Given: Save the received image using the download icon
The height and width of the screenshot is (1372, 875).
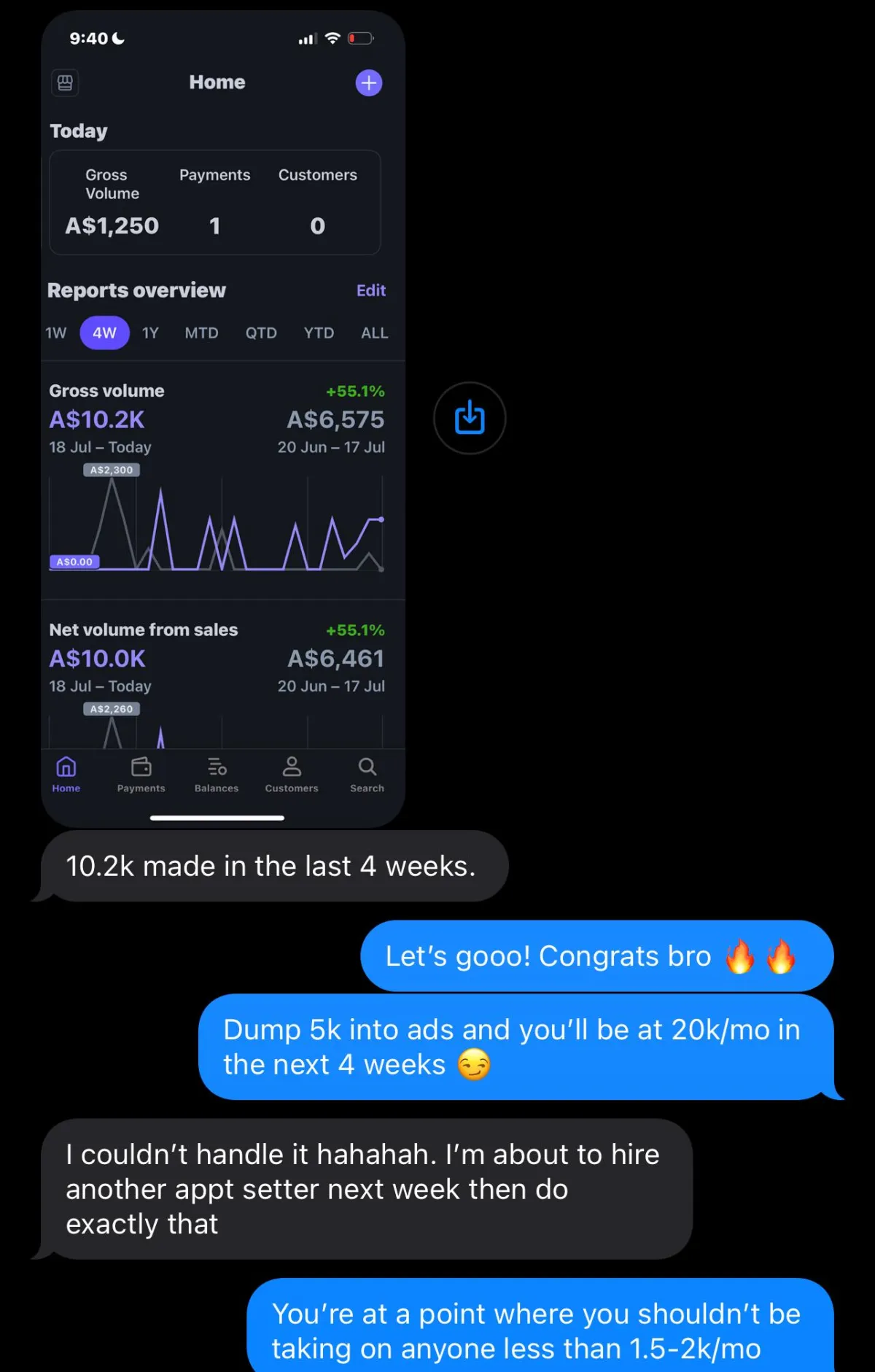Looking at the screenshot, I should (x=469, y=418).
